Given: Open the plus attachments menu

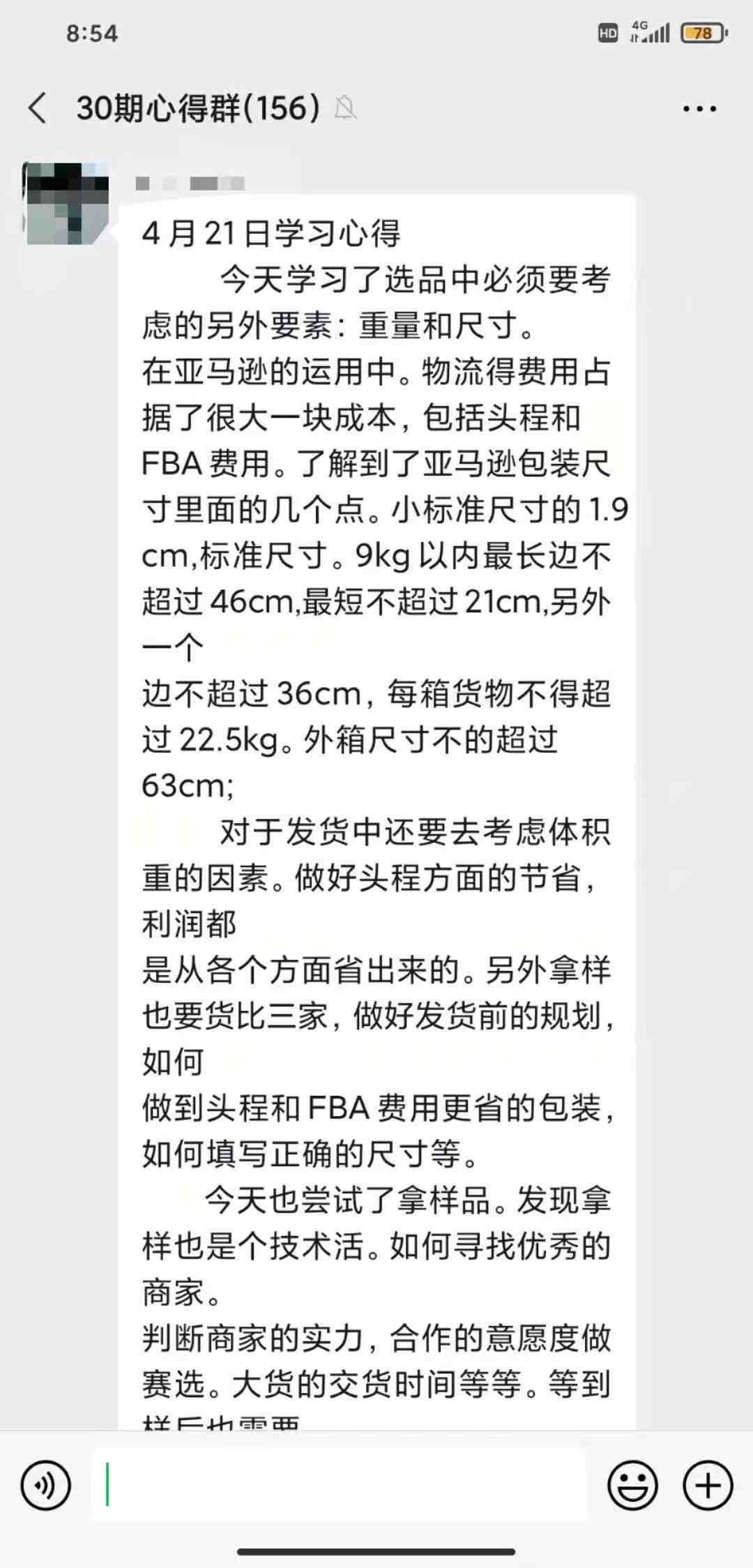Looking at the screenshot, I should pyautogui.click(x=708, y=1486).
